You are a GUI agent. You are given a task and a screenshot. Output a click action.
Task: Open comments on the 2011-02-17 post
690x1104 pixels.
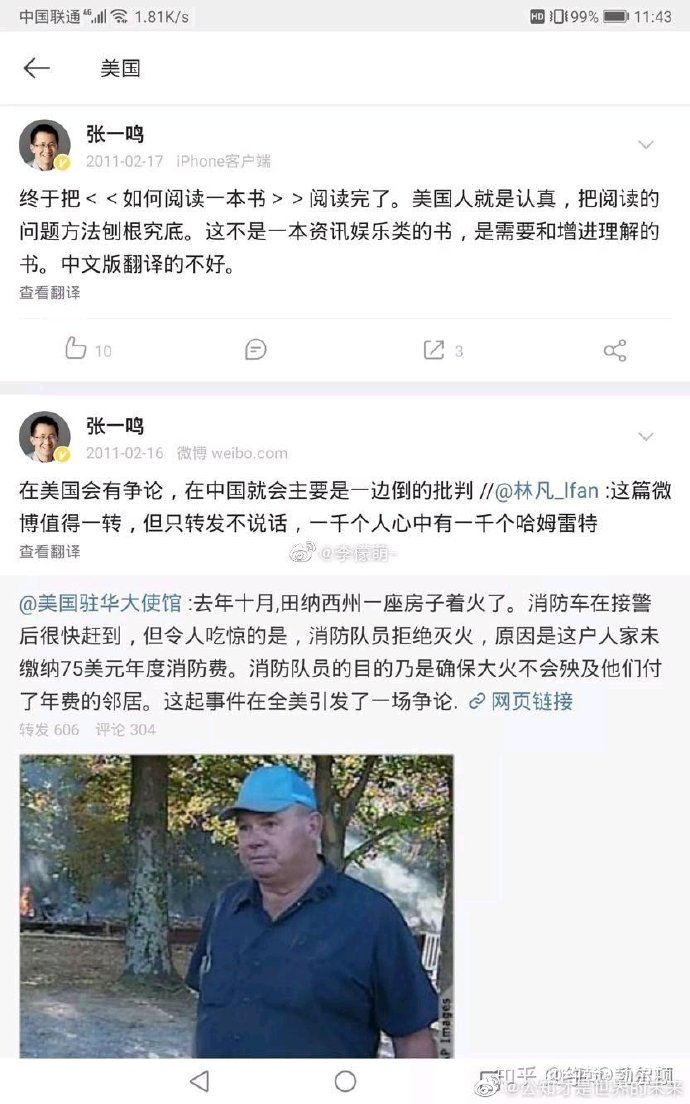click(255, 350)
